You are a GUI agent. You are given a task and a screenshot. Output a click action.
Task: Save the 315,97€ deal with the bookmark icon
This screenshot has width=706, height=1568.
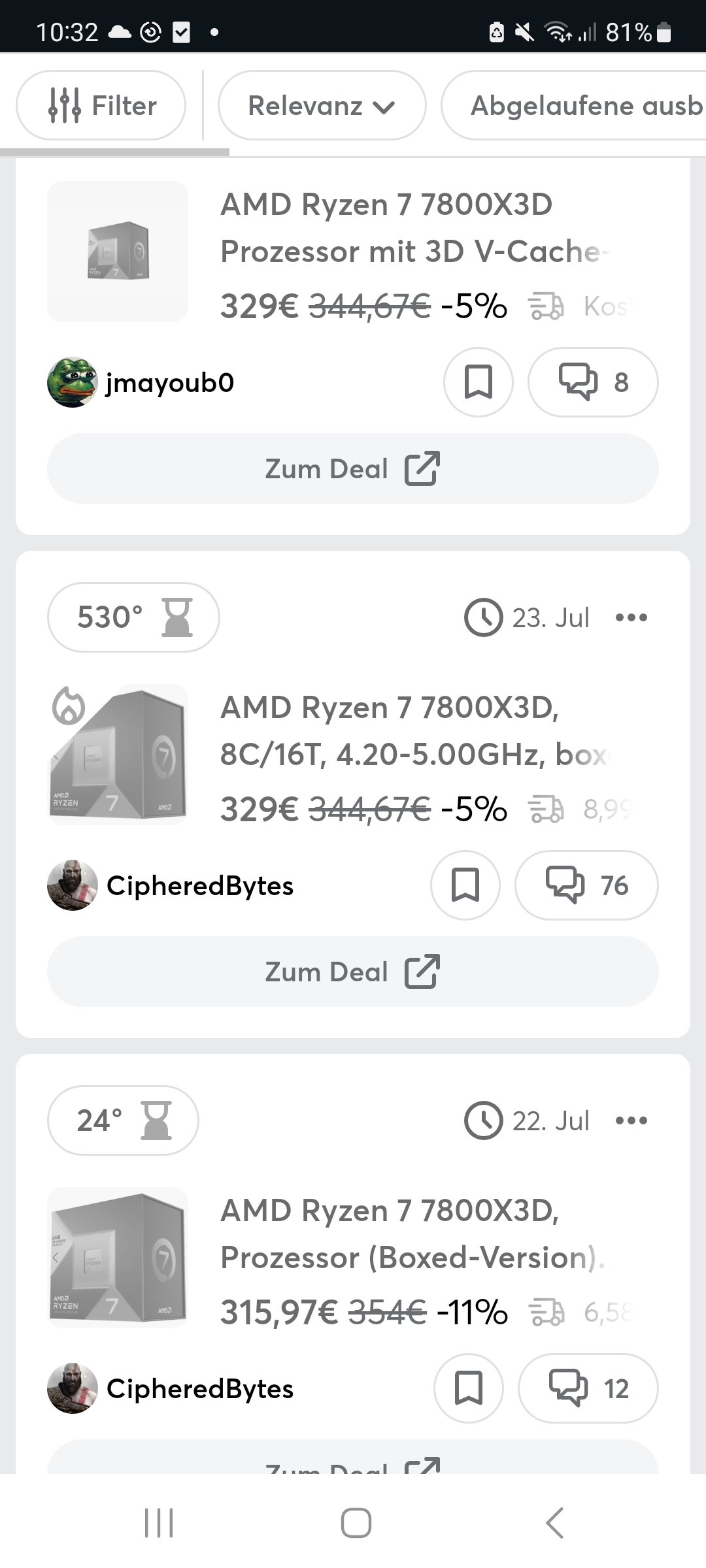[468, 1388]
